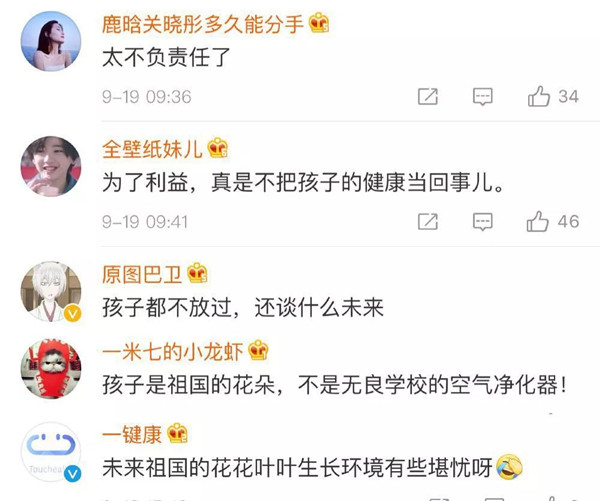
Task: Like the comment by 全壁纸妹儿
Action: click(x=540, y=221)
